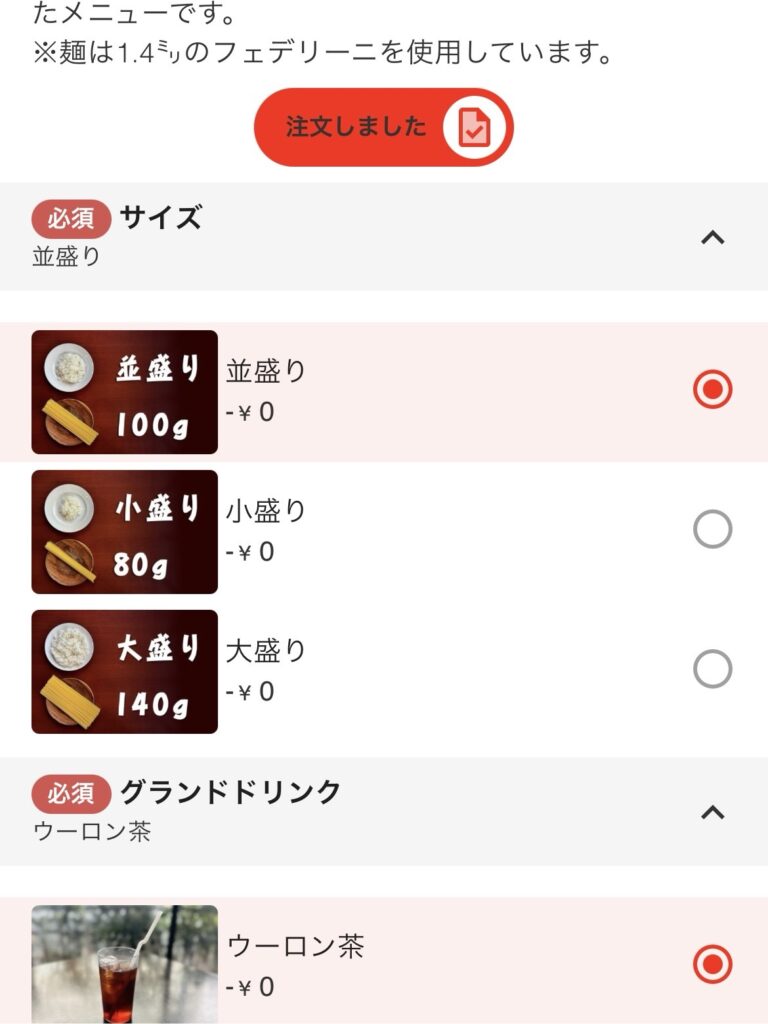Click the 並盛り selection under サイズ header
768x1024 pixels.
(57, 252)
